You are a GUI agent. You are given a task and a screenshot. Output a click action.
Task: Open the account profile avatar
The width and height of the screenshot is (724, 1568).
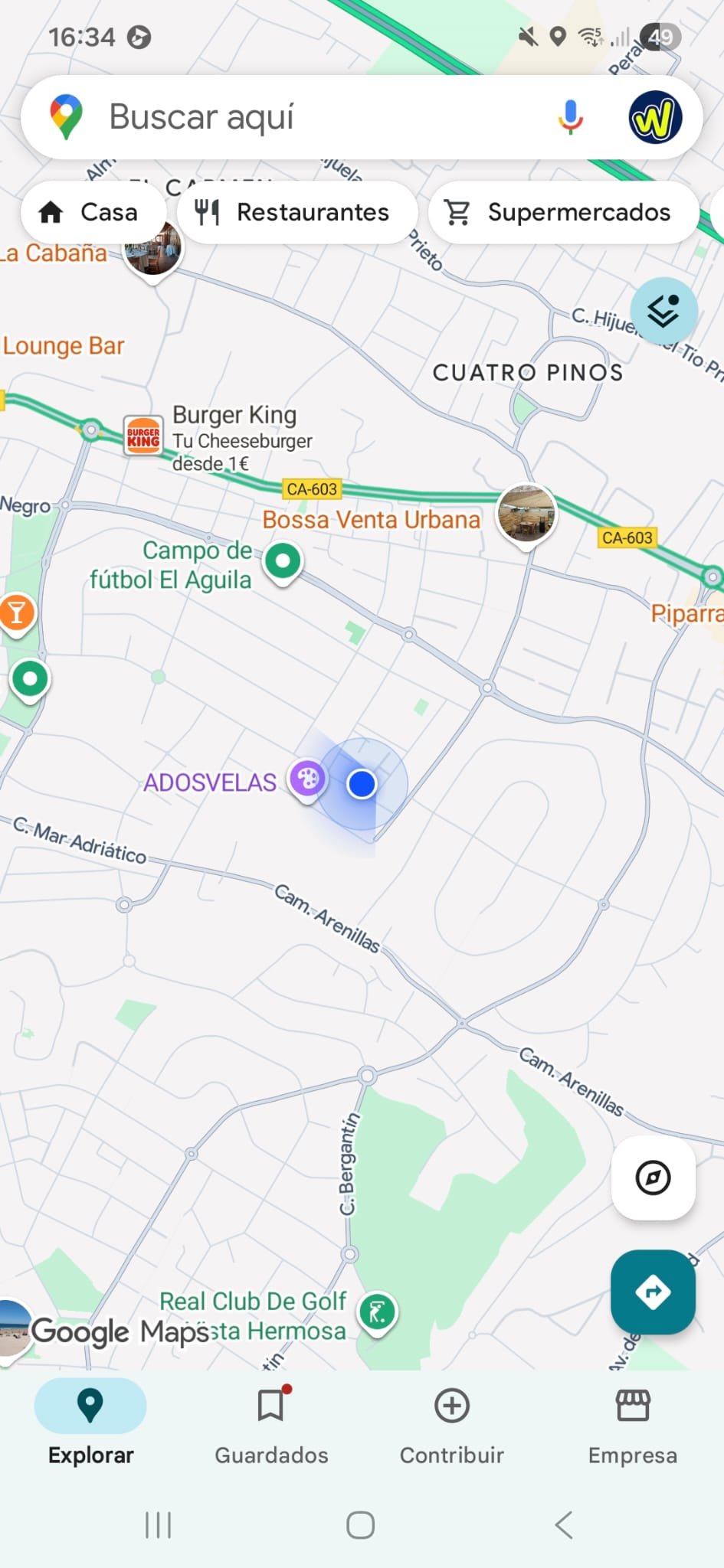tap(655, 117)
